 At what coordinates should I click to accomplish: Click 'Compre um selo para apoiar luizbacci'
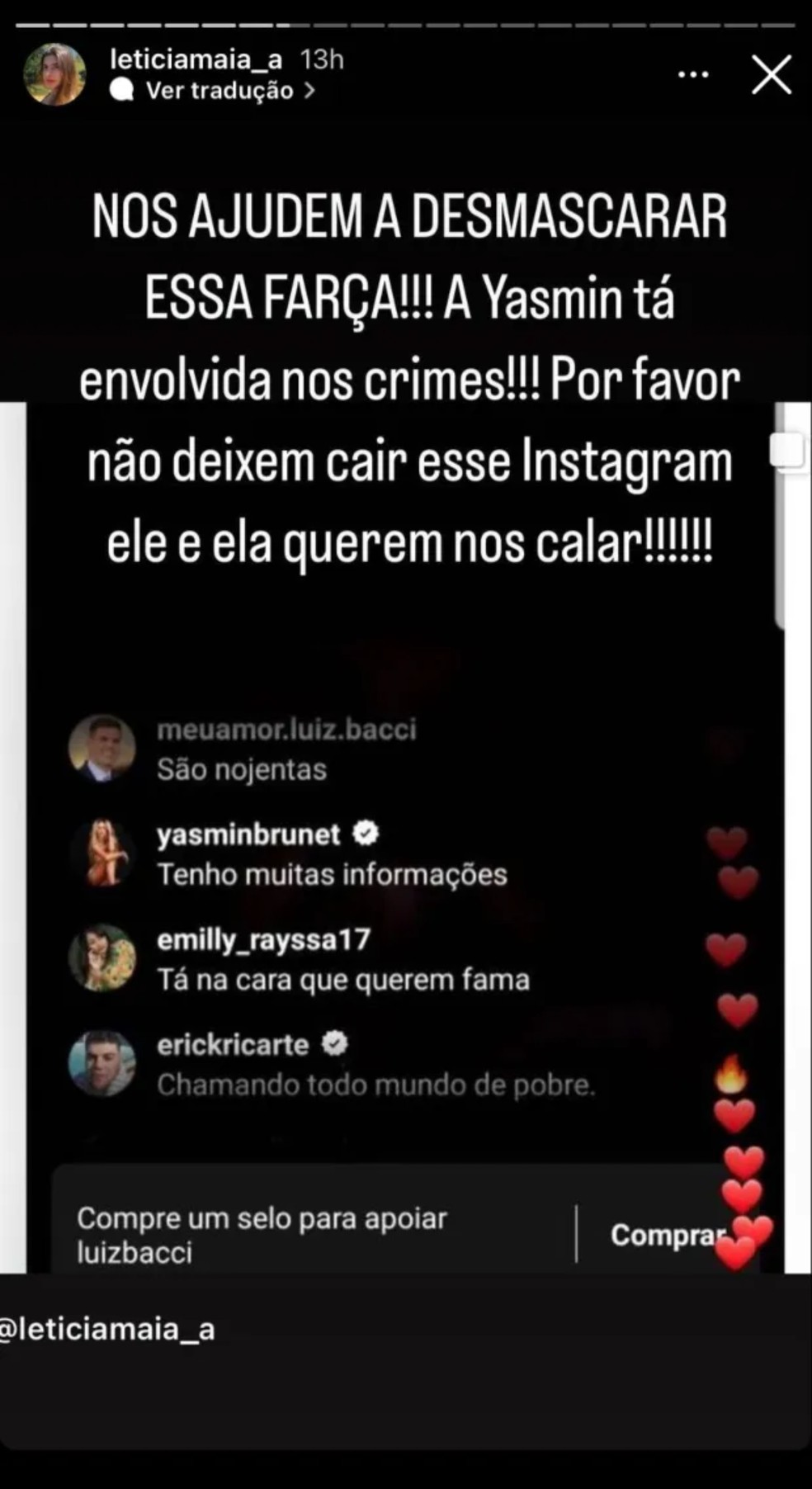pyautogui.click(x=262, y=1236)
